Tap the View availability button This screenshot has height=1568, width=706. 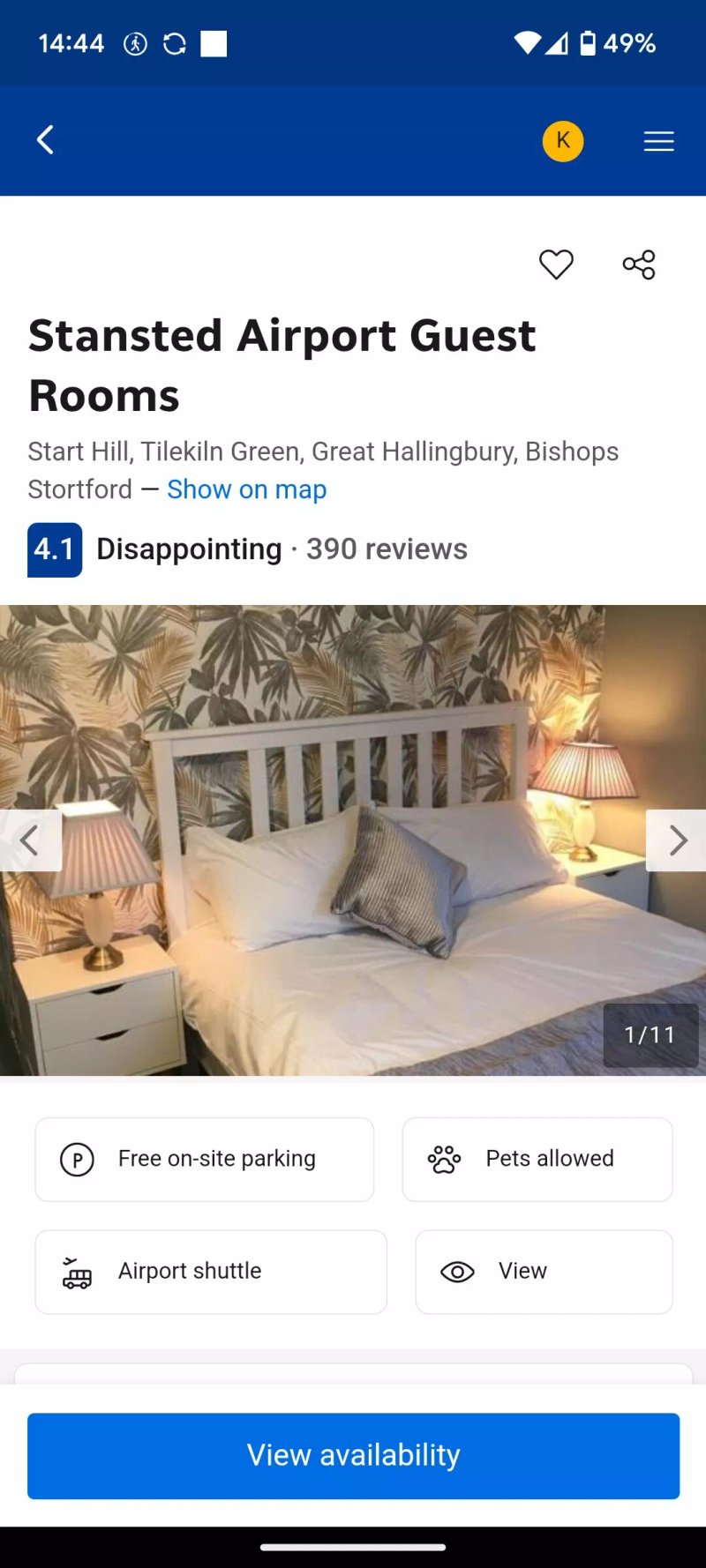tap(353, 1456)
